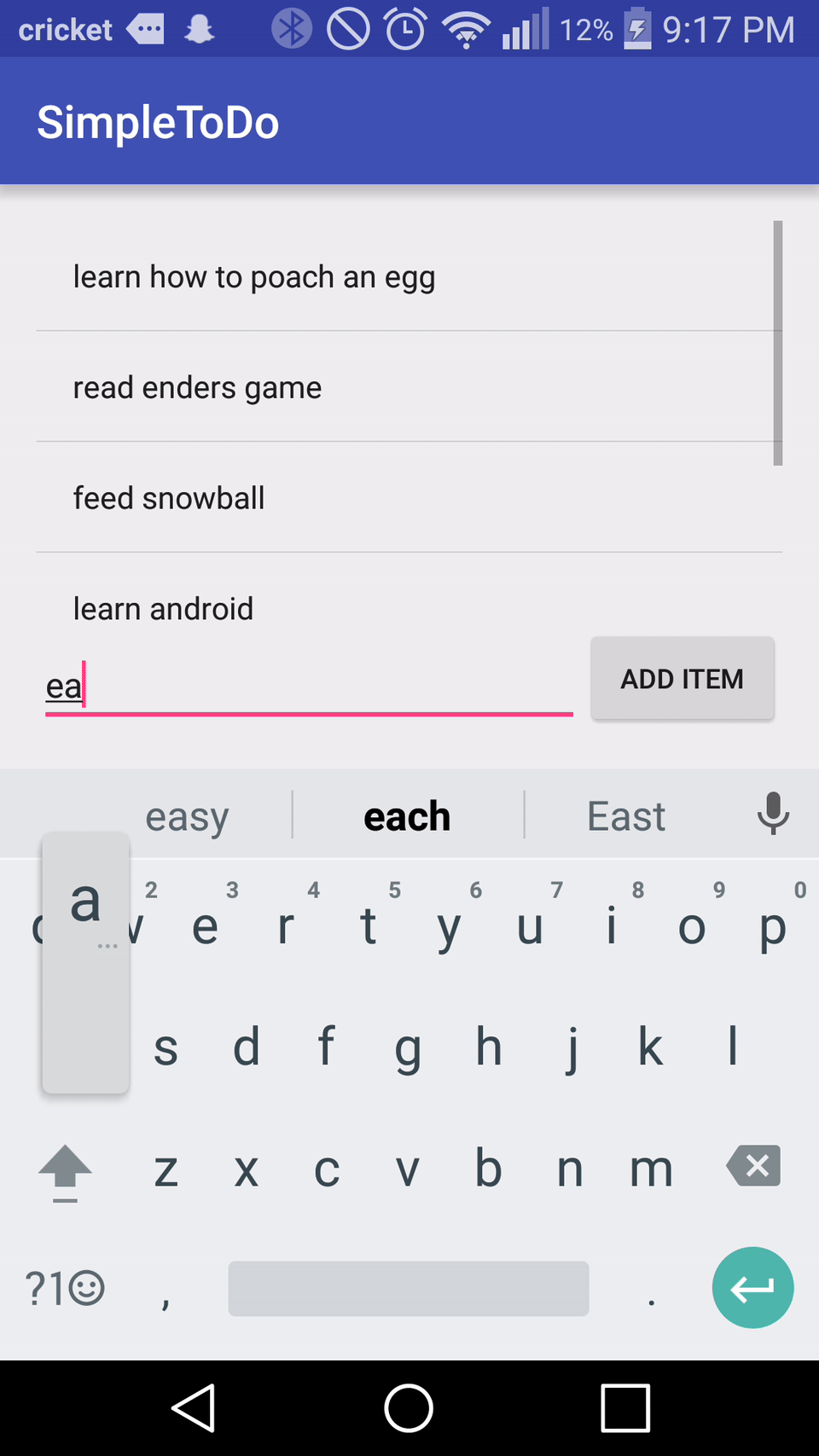The width and height of the screenshot is (819, 1456).
Task: Open 'learn how to poach an egg' item
Action: (x=254, y=277)
